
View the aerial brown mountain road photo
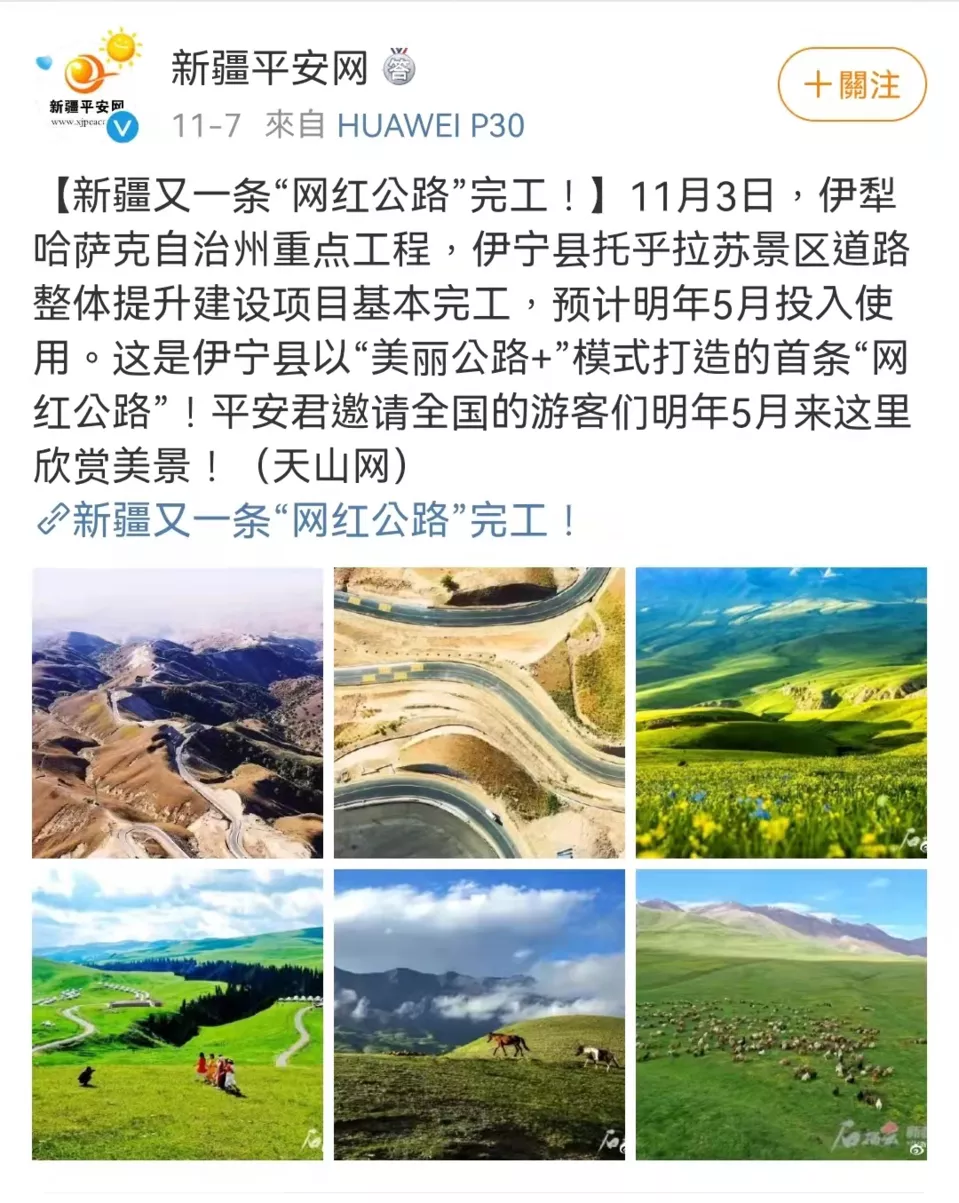178,713
